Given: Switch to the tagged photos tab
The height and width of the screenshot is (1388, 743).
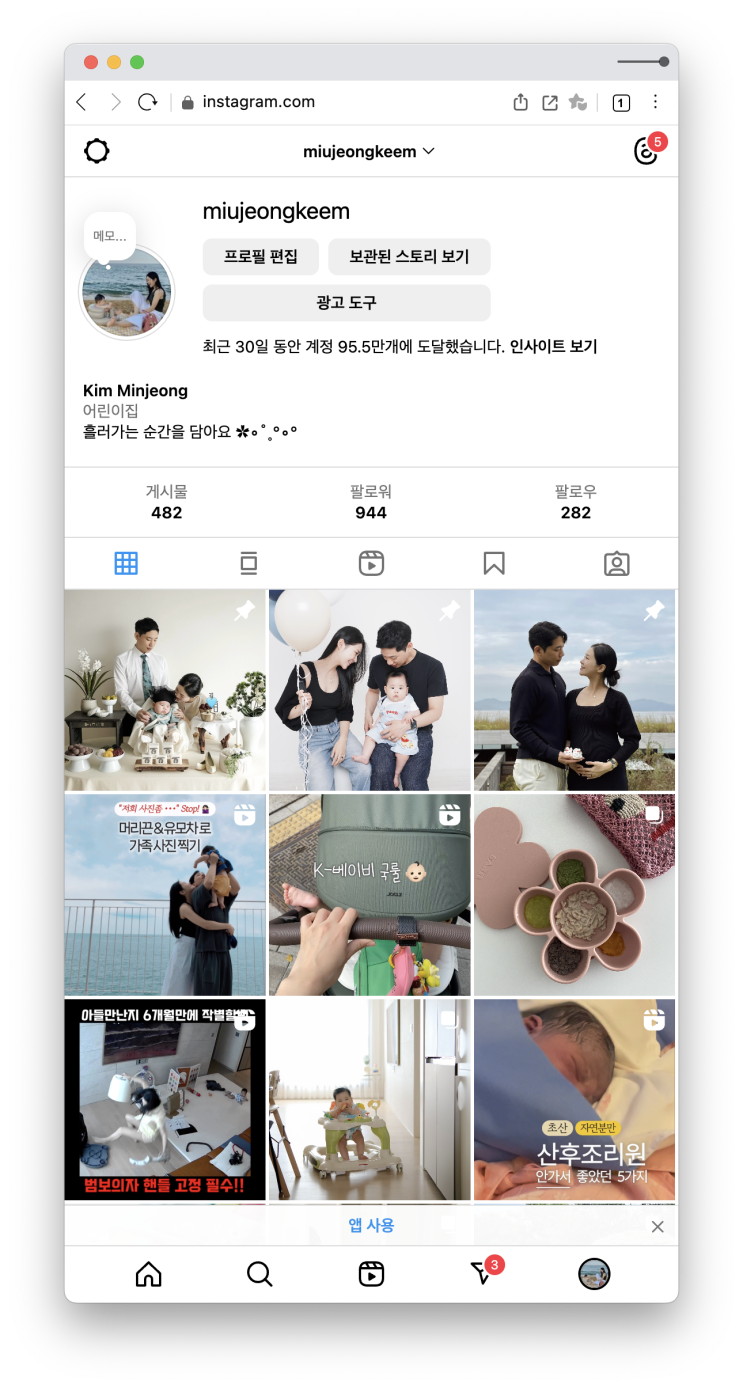Looking at the screenshot, I should click(617, 563).
